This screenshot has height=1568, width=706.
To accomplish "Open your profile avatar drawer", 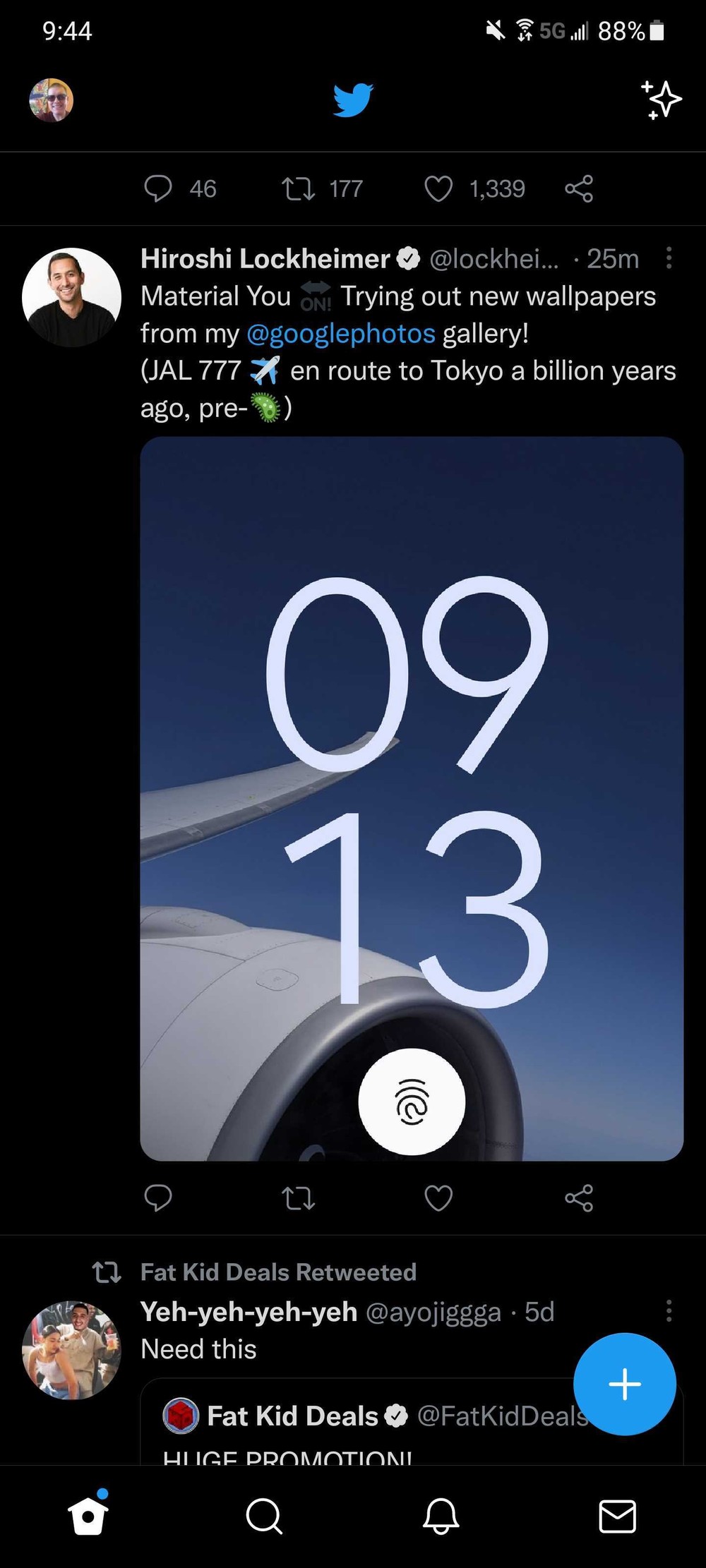I will coord(51,100).
